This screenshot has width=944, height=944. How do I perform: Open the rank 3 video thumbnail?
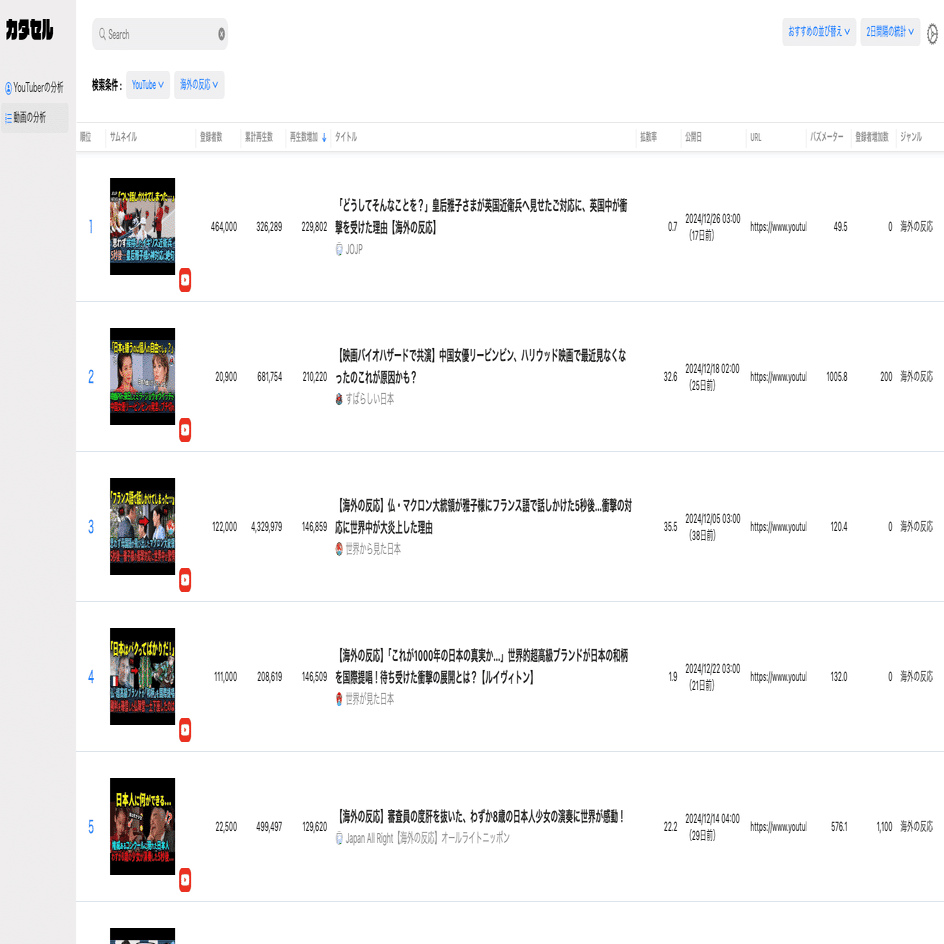(x=142, y=526)
